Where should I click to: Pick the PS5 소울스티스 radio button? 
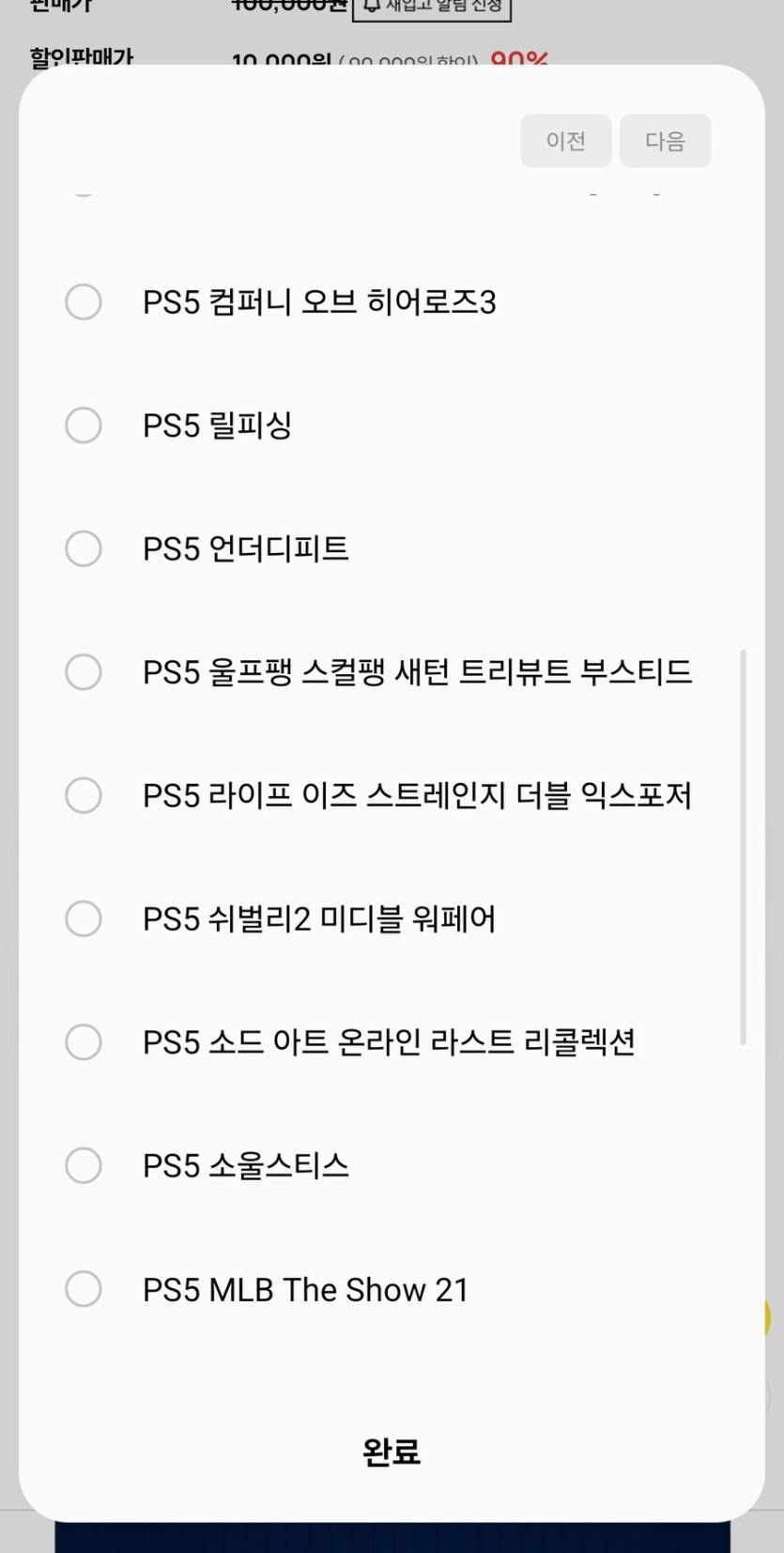click(x=83, y=1166)
